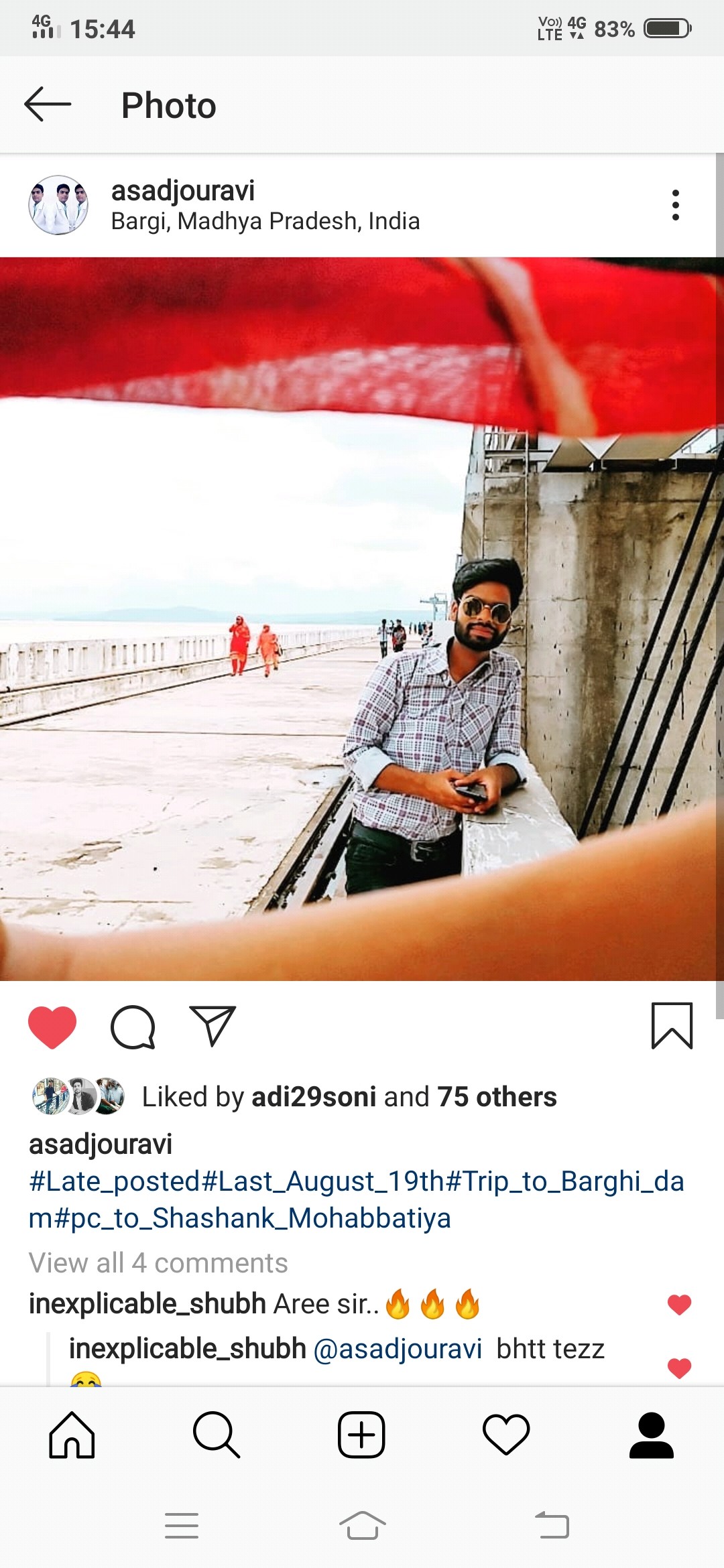Unlike the post with the red heart
This screenshot has width=724, height=1568.
52,1027
